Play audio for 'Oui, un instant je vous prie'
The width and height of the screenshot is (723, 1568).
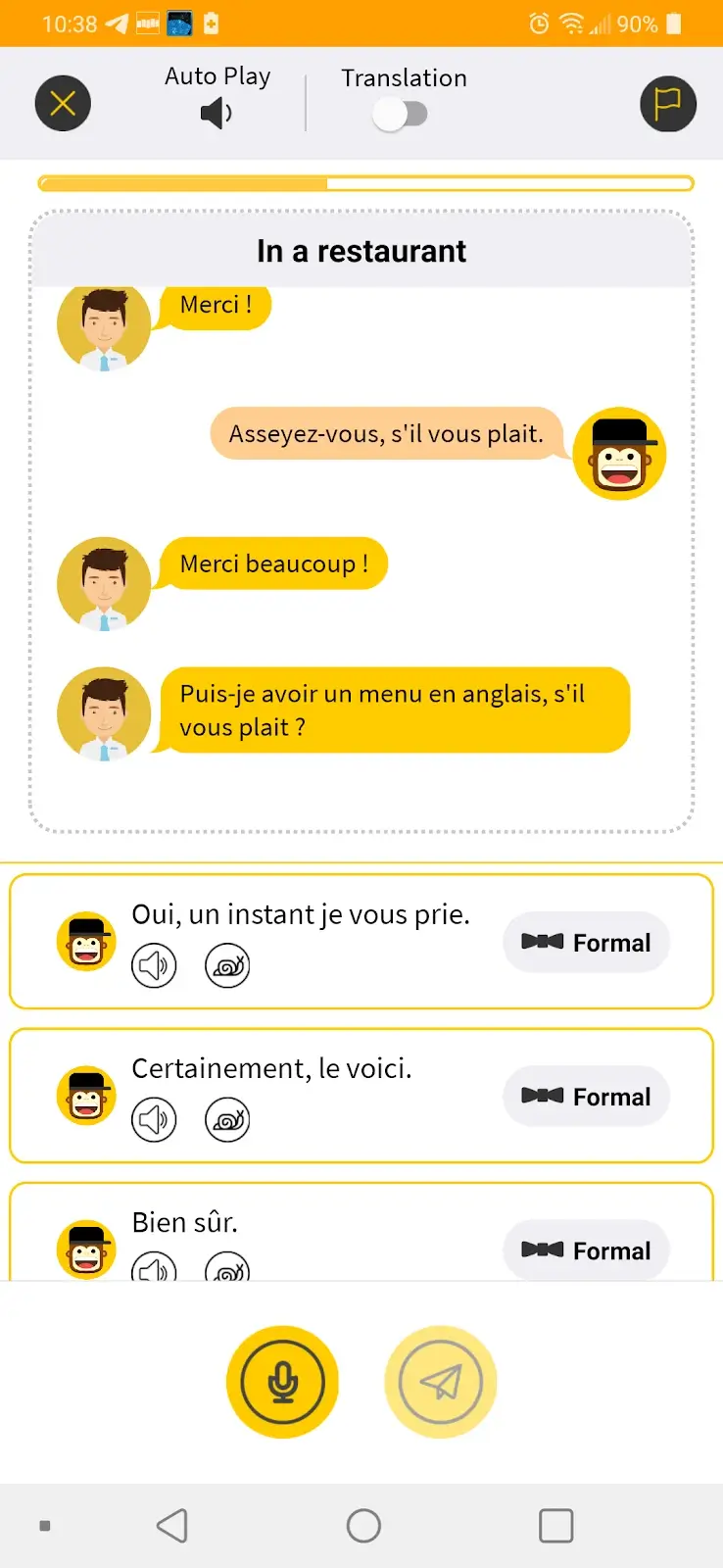click(x=154, y=964)
